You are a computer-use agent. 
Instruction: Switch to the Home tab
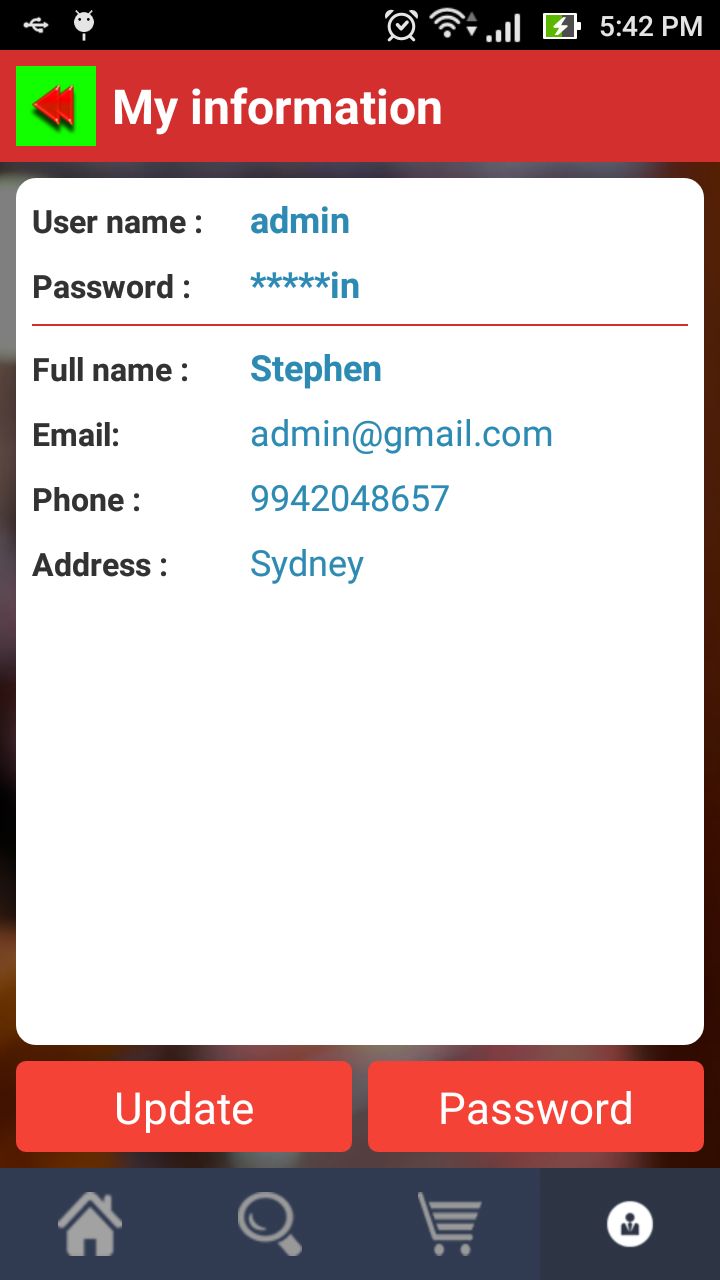[x=90, y=1224]
